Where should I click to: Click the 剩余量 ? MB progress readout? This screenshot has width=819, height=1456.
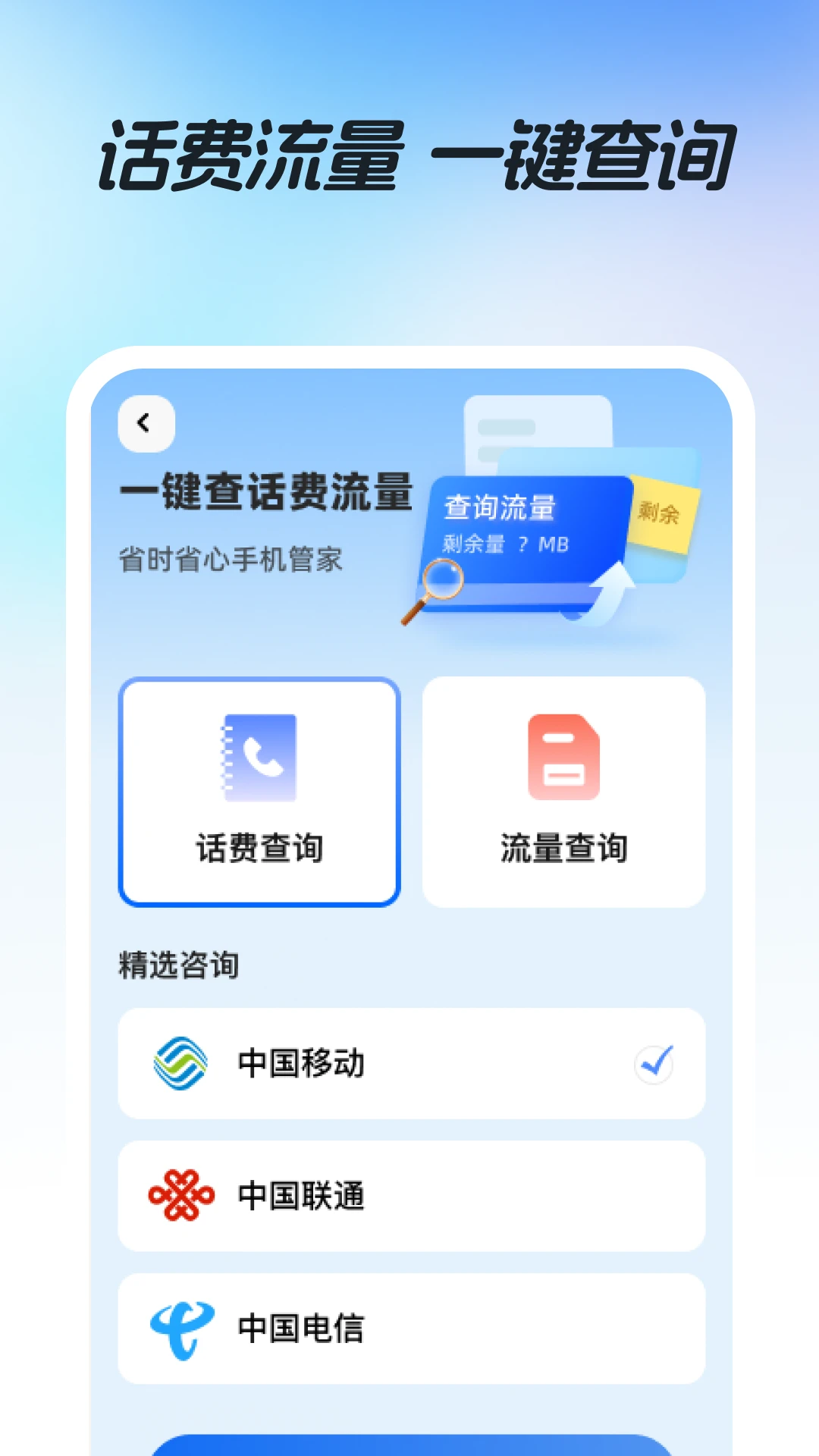tap(507, 543)
